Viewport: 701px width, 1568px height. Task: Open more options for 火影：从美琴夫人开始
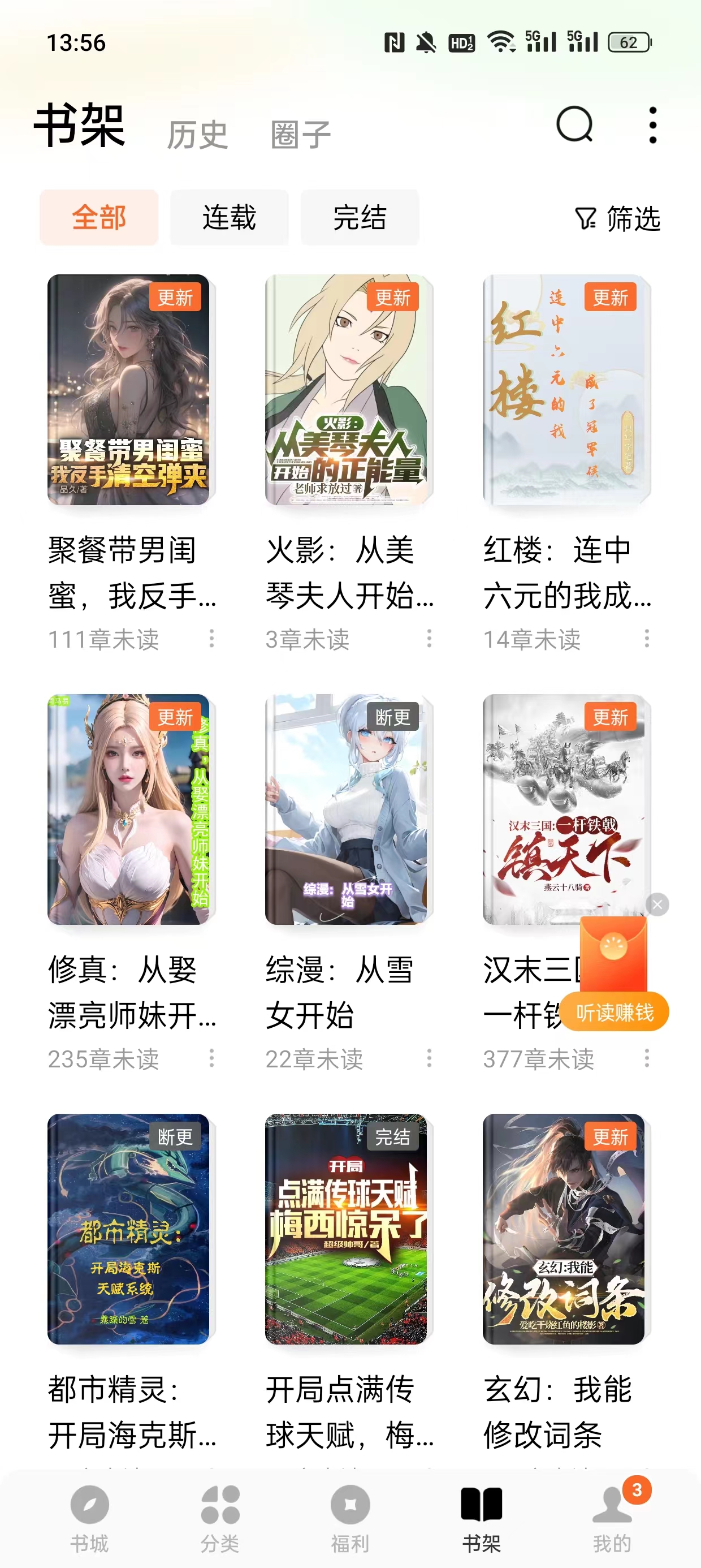pyautogui.click(x=430, y=639)
